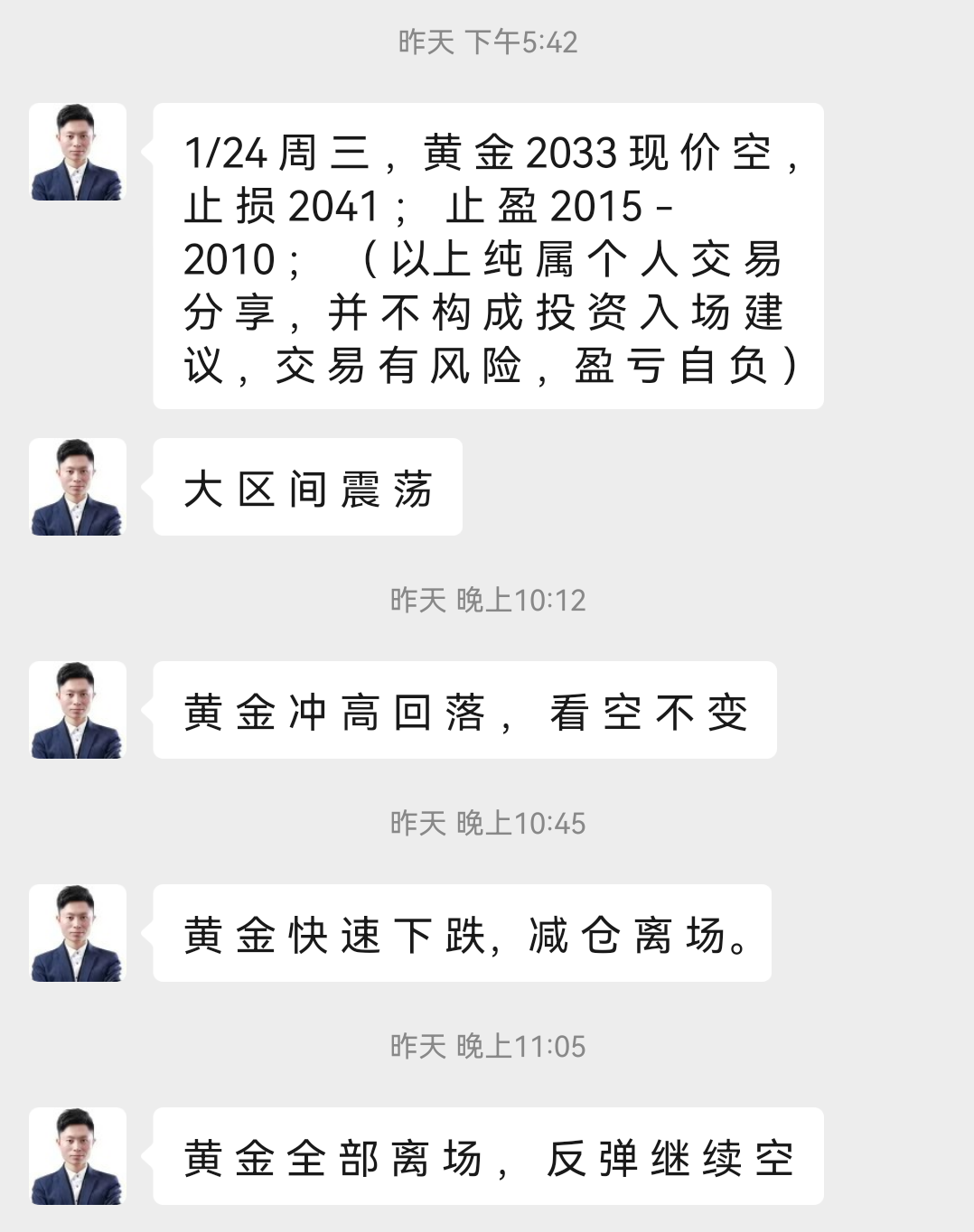Tap the avatar next to 大区间震荡

(78, 487)
